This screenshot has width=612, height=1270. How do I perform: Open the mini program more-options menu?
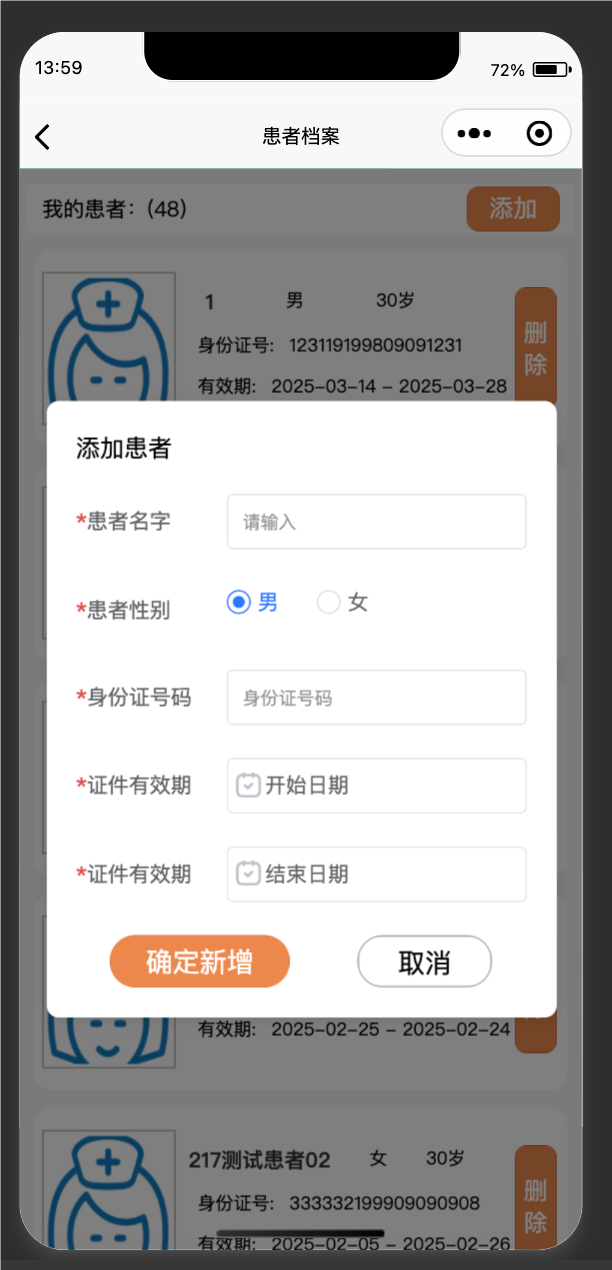point(474,134)
